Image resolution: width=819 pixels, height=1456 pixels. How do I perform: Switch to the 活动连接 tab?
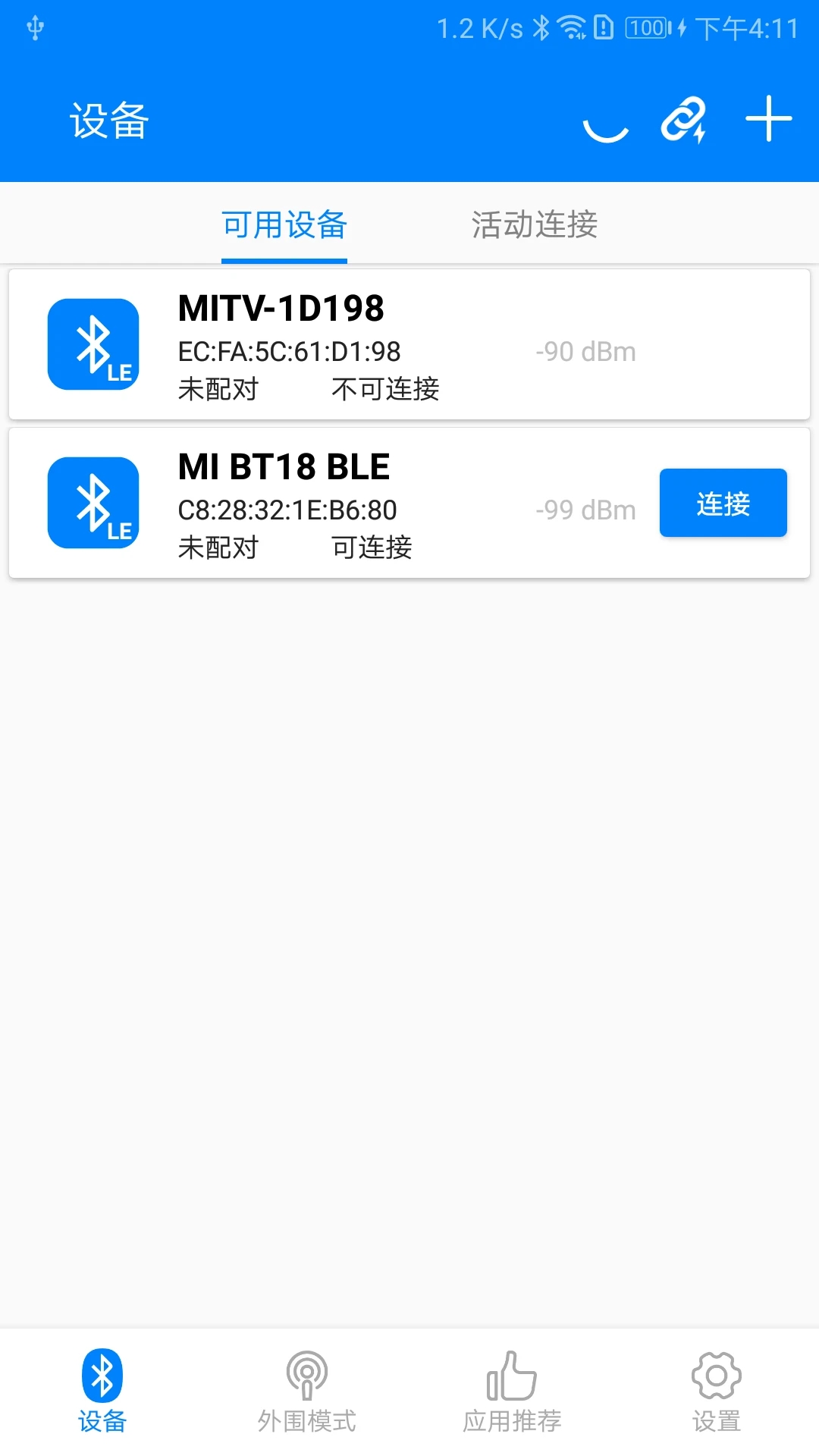[x=534, y=224]
